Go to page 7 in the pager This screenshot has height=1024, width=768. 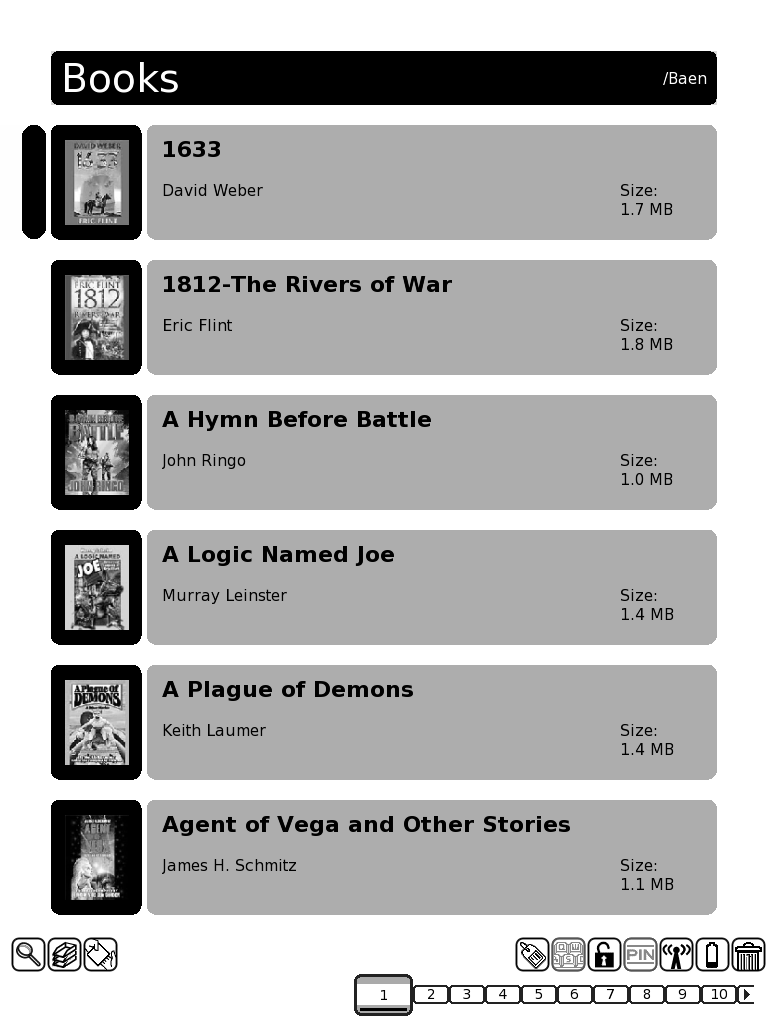610,994
